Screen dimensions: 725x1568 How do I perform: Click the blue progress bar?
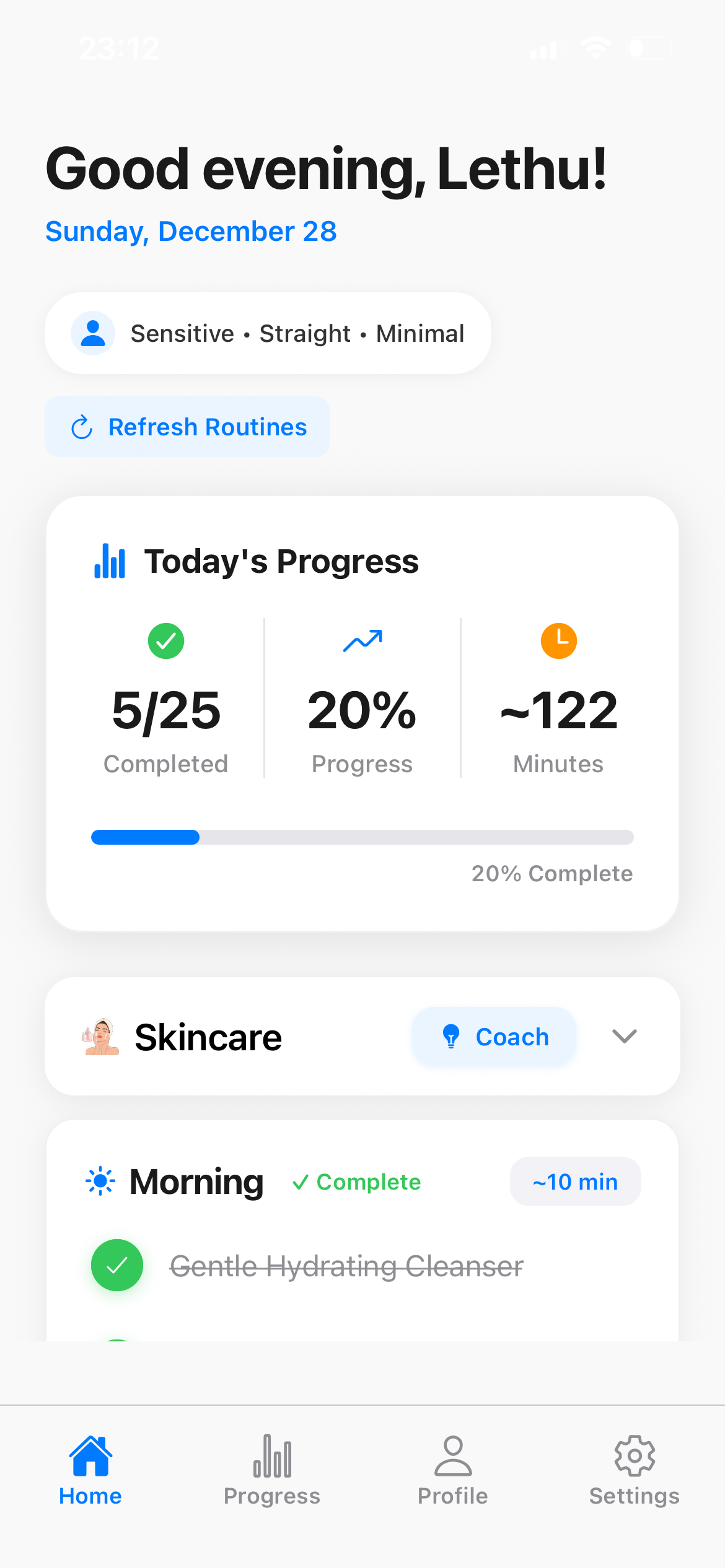pyautogui.click(x=145, y=837)
